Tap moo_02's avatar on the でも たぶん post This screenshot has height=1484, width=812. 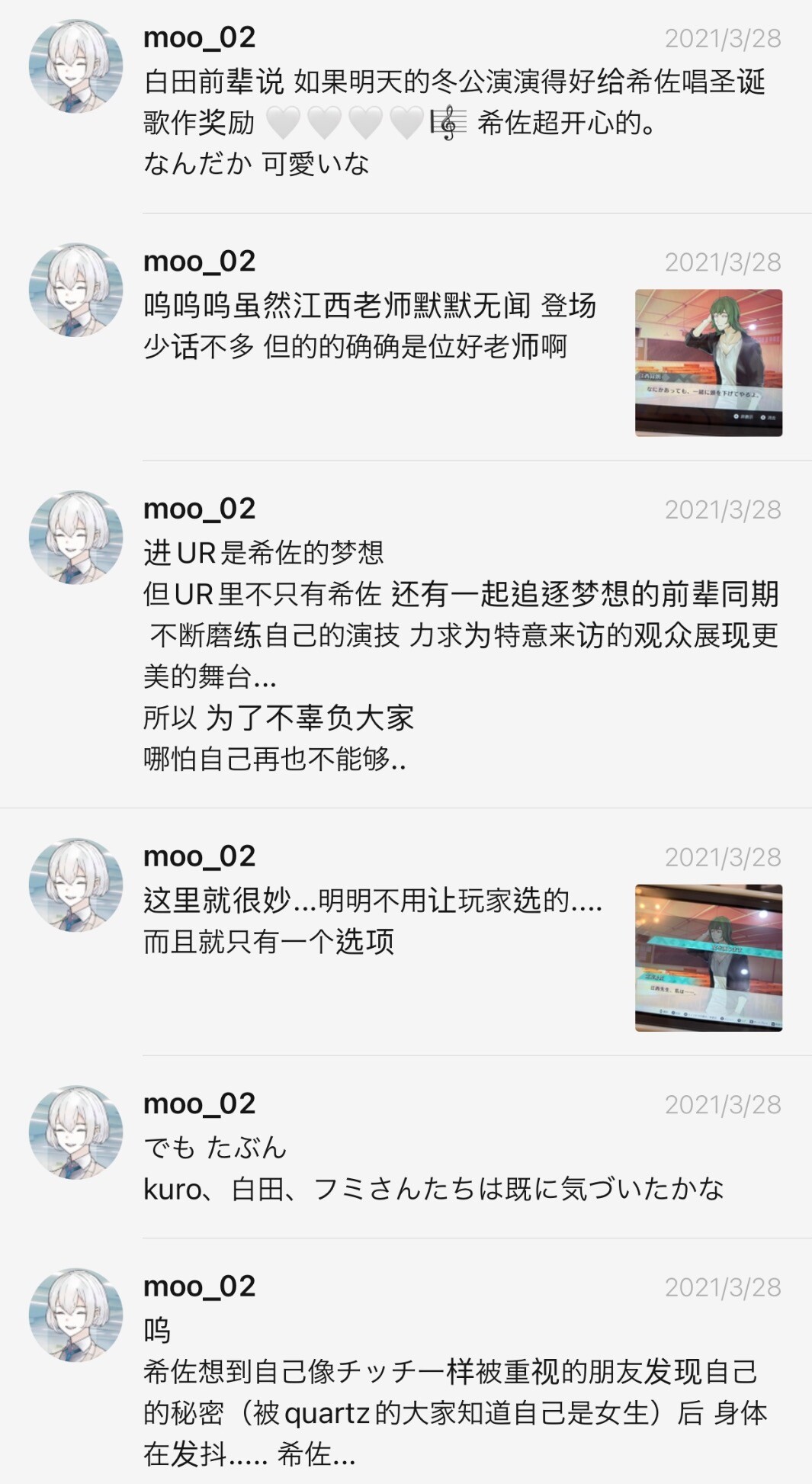click(x=75, y=1132)
